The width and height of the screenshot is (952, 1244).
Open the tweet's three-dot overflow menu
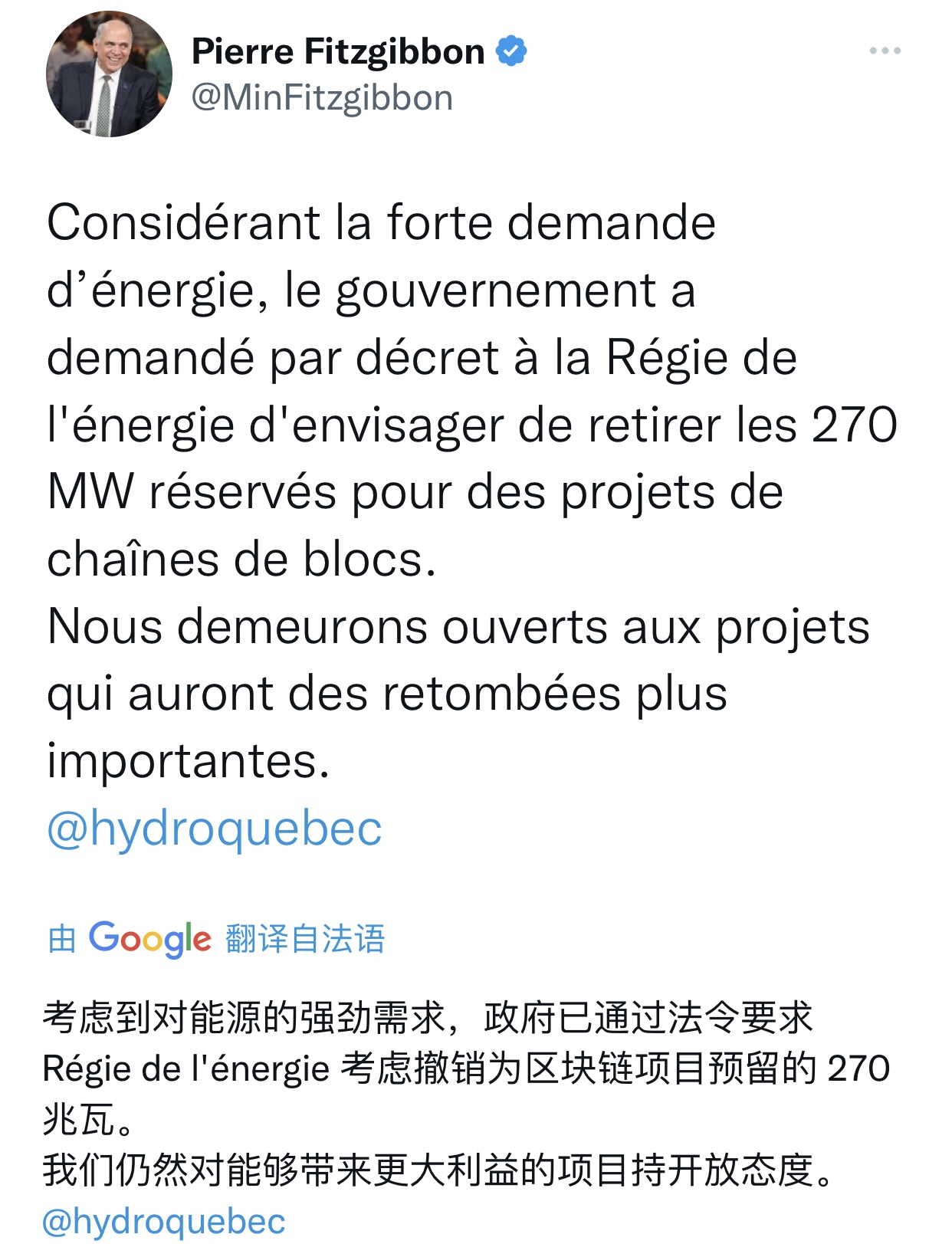pos(885,51)
